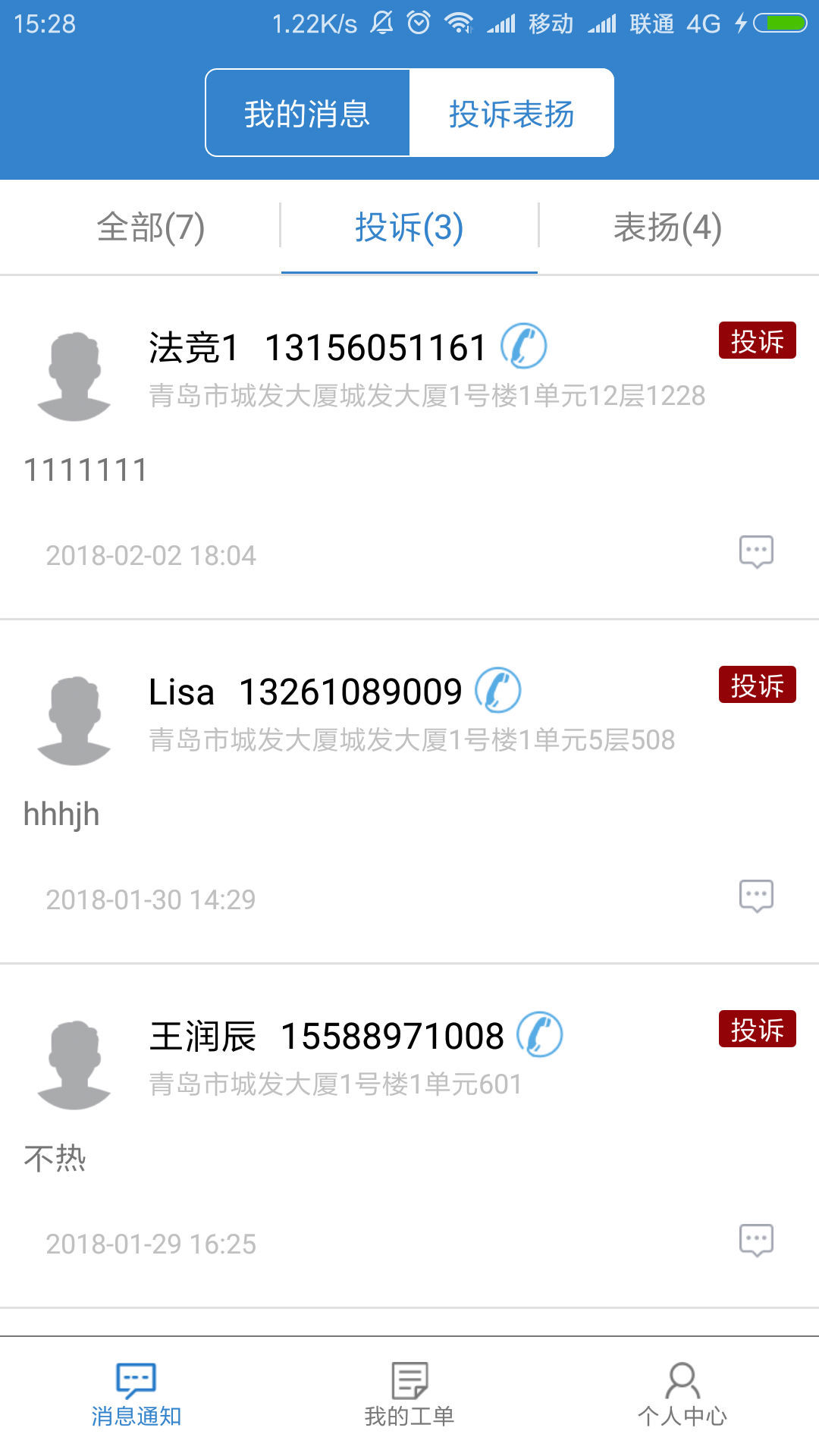This screenshot has height=1456, width=819.
Task: Select the 投诉表扬 segment
Action: coord(511,114)
